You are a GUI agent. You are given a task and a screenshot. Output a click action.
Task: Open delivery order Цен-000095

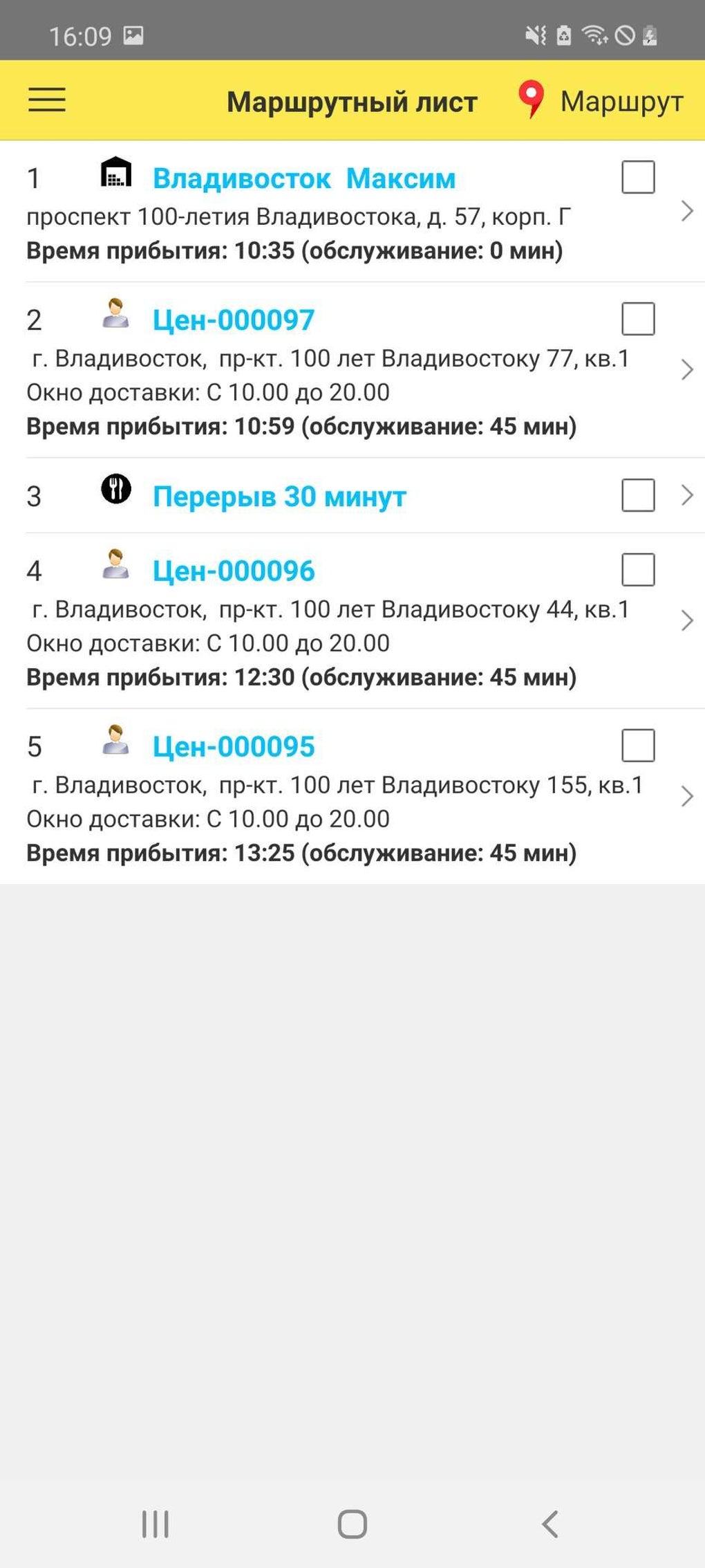click(x=234, y=747)
